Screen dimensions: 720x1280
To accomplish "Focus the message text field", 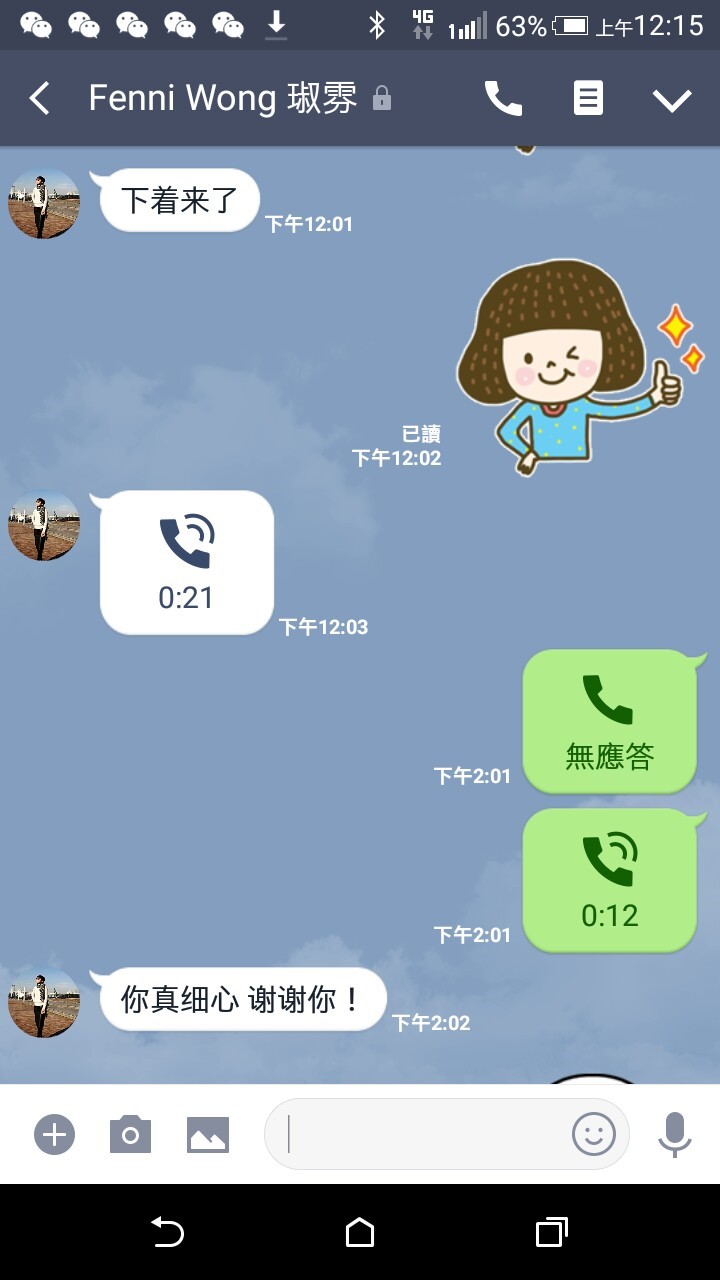I will point(420,1134).
